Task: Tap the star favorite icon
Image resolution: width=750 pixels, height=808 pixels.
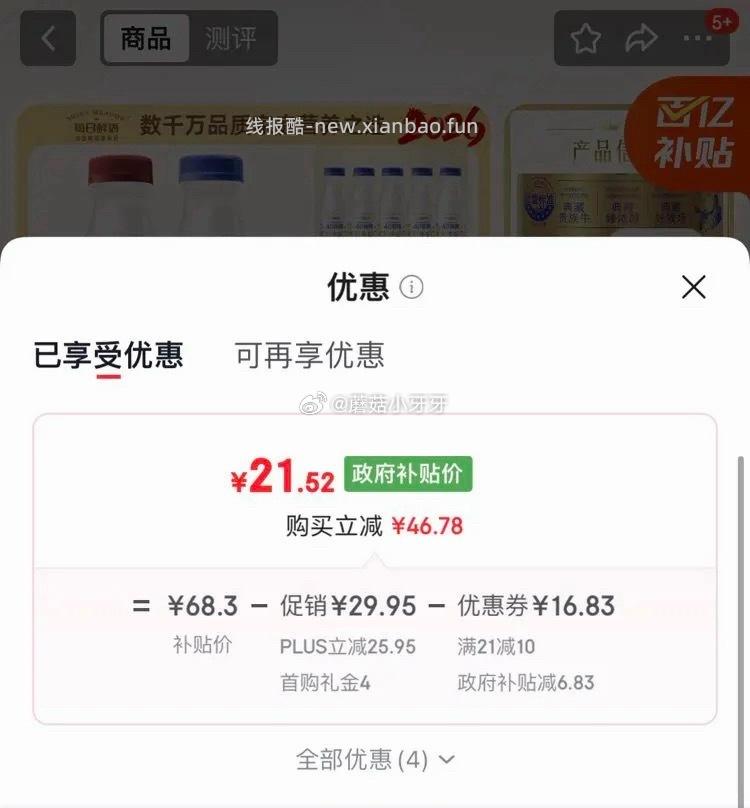Action: [x=586, y=37]
